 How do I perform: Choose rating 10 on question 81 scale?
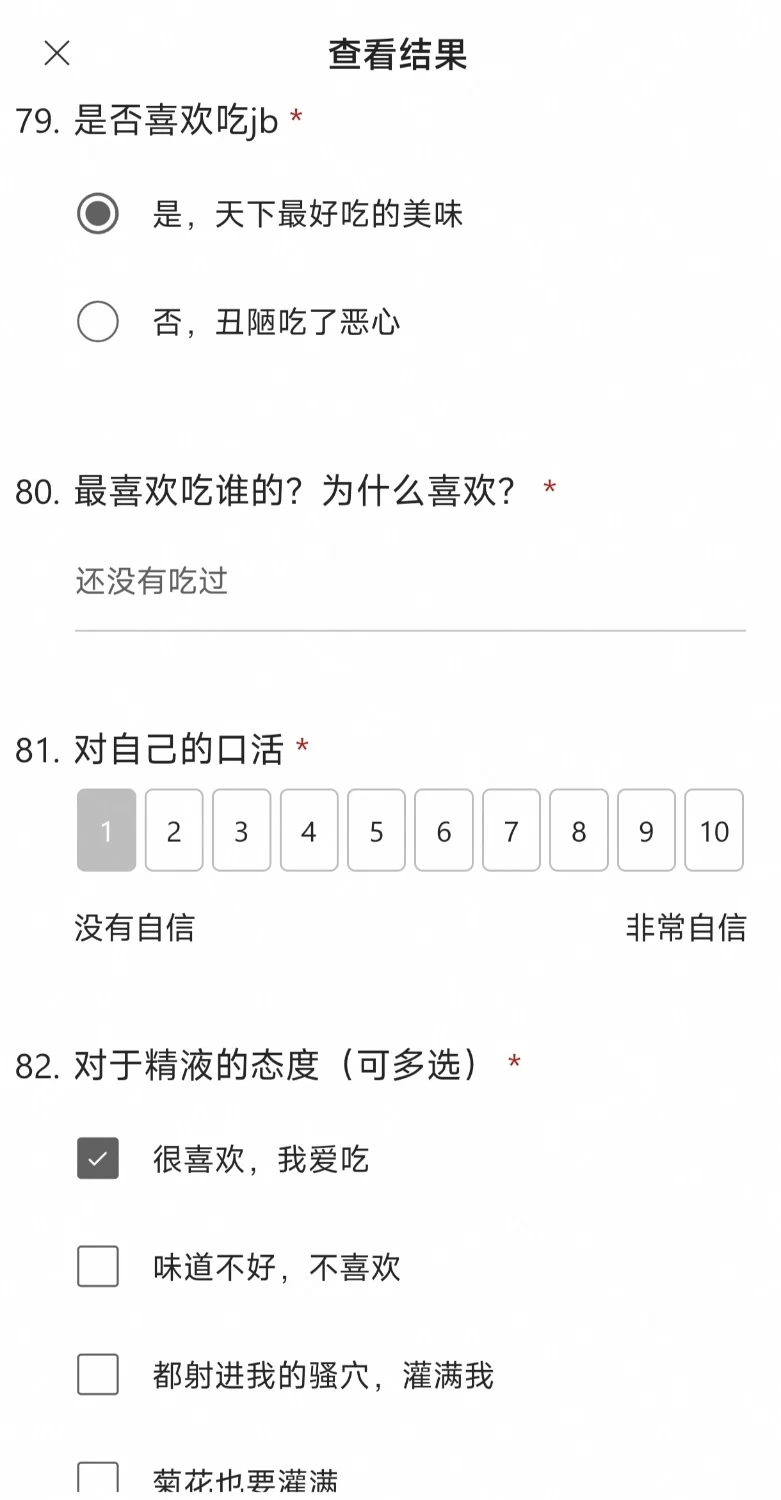pos(714,830)
